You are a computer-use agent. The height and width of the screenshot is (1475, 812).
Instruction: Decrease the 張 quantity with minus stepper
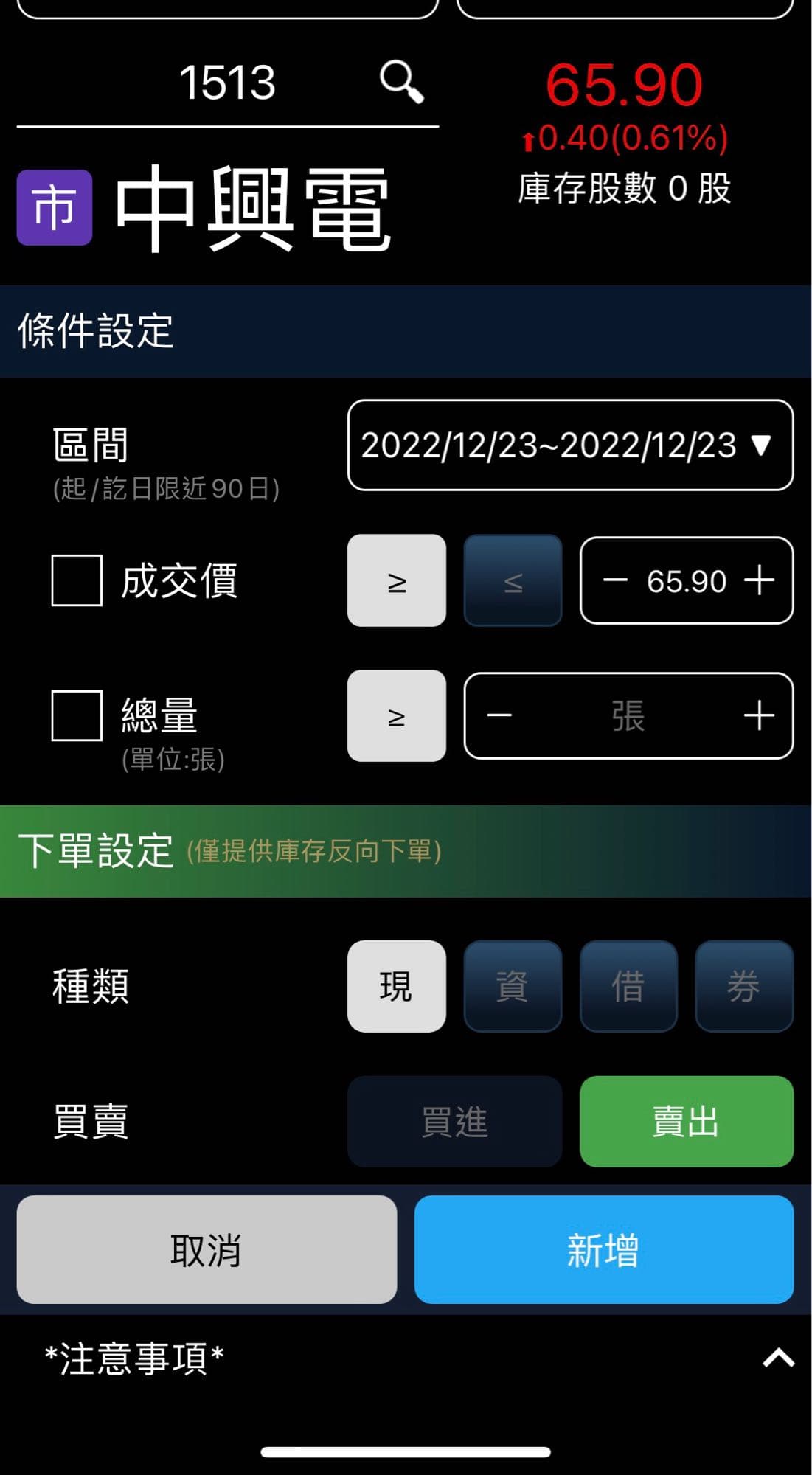click(x=502, y=715)
